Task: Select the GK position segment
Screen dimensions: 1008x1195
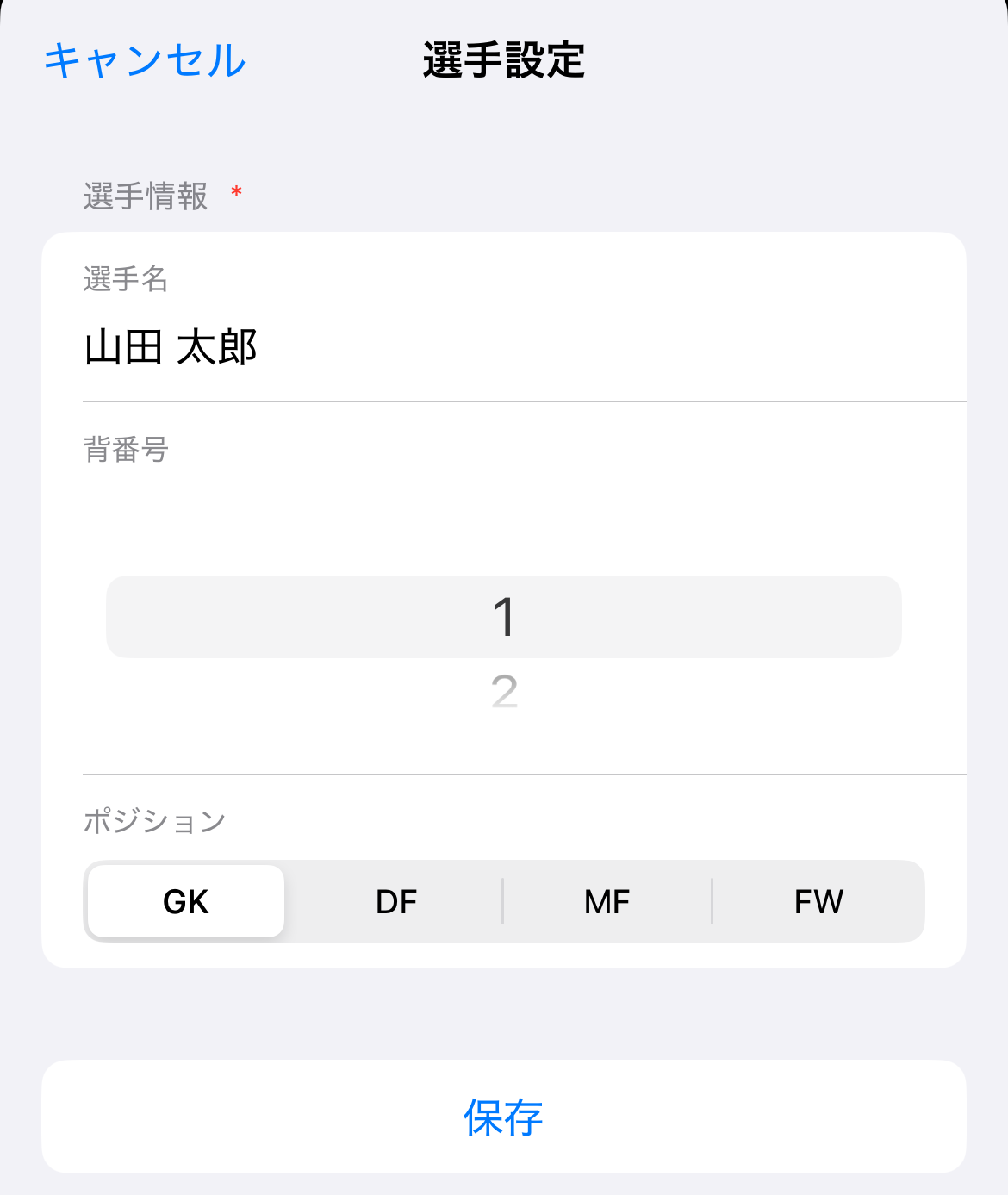Action: tap(186, 901)
